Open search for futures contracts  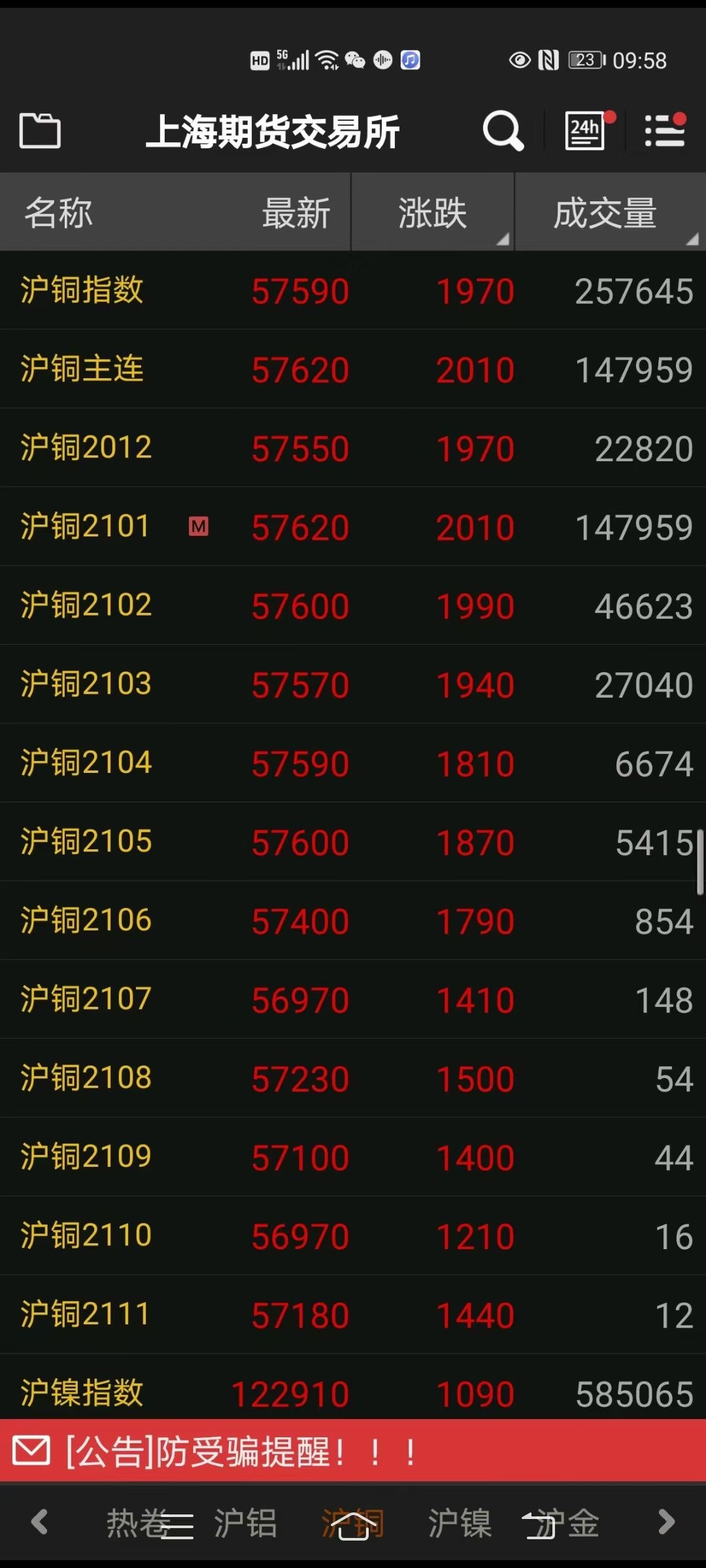(x=503, y=131)
